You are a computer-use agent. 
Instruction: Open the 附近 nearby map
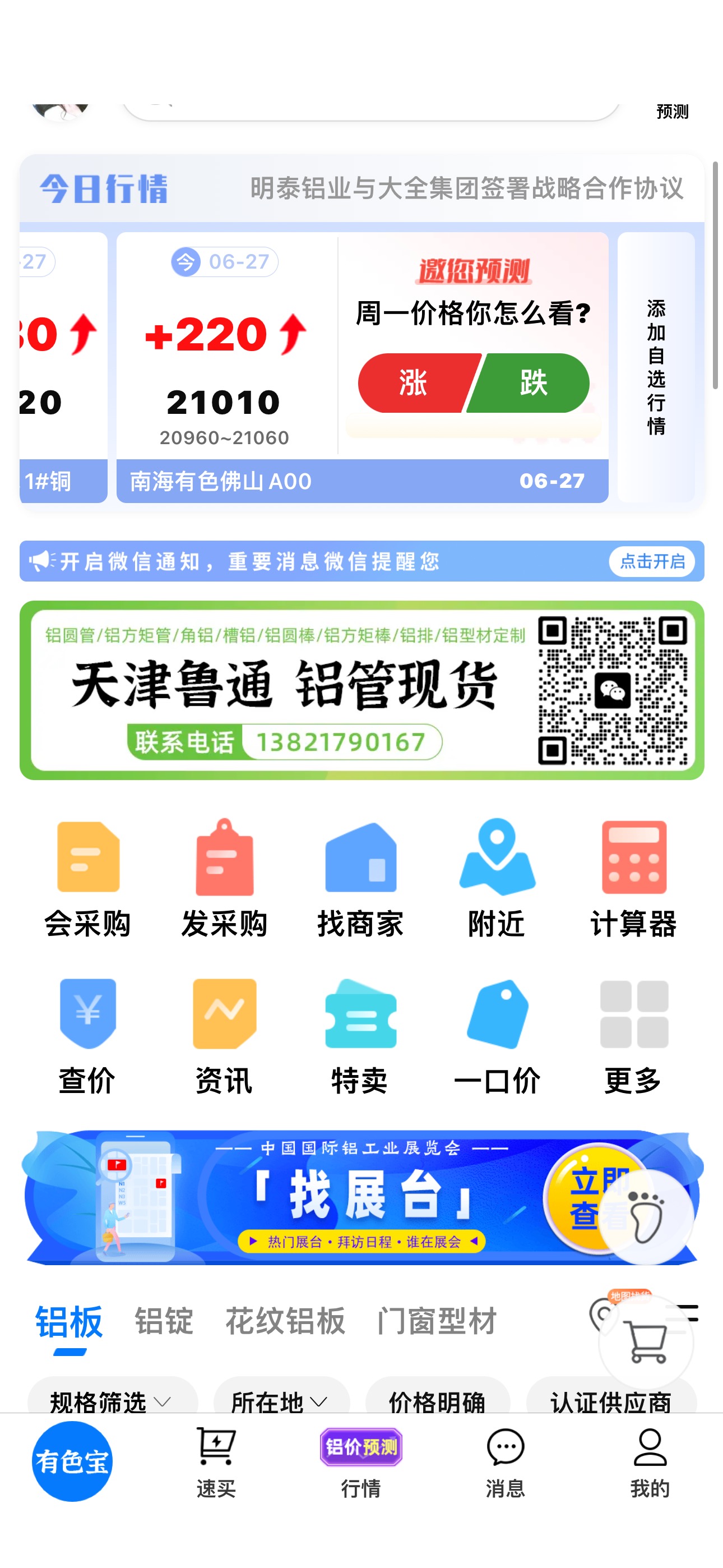click(497, 878)
